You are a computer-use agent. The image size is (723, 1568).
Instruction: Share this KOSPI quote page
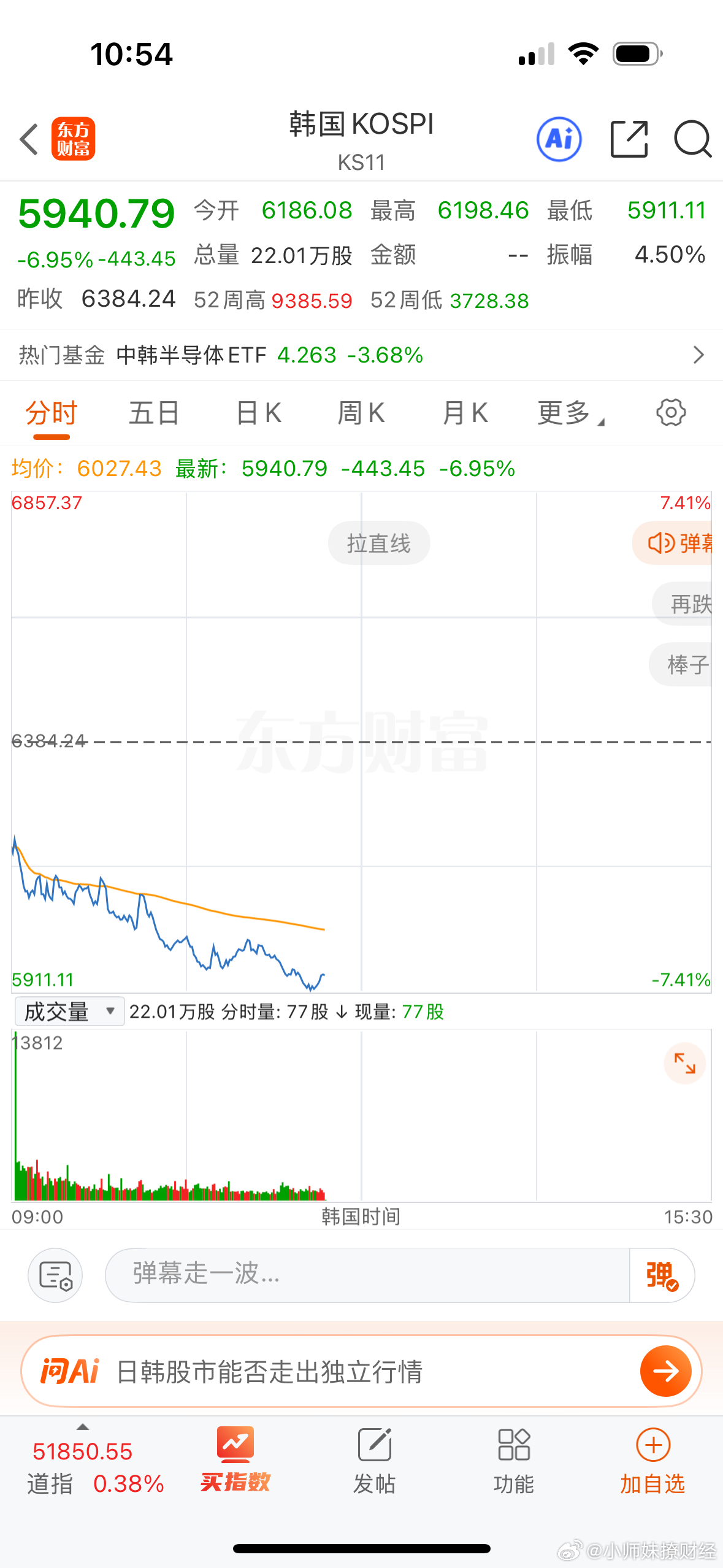point(629,139)
